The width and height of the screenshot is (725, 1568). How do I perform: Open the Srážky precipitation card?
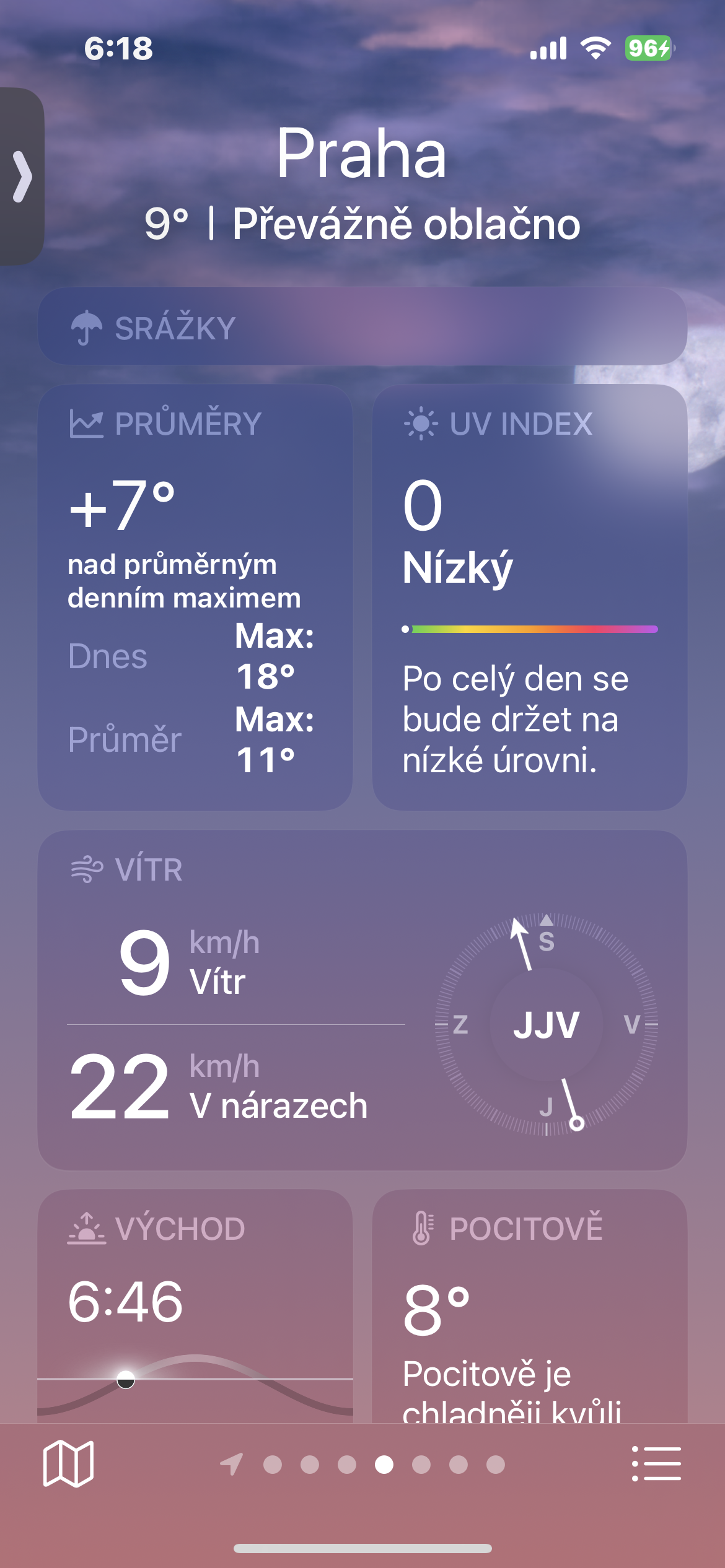pyautogui.click(x=362, y=326)
